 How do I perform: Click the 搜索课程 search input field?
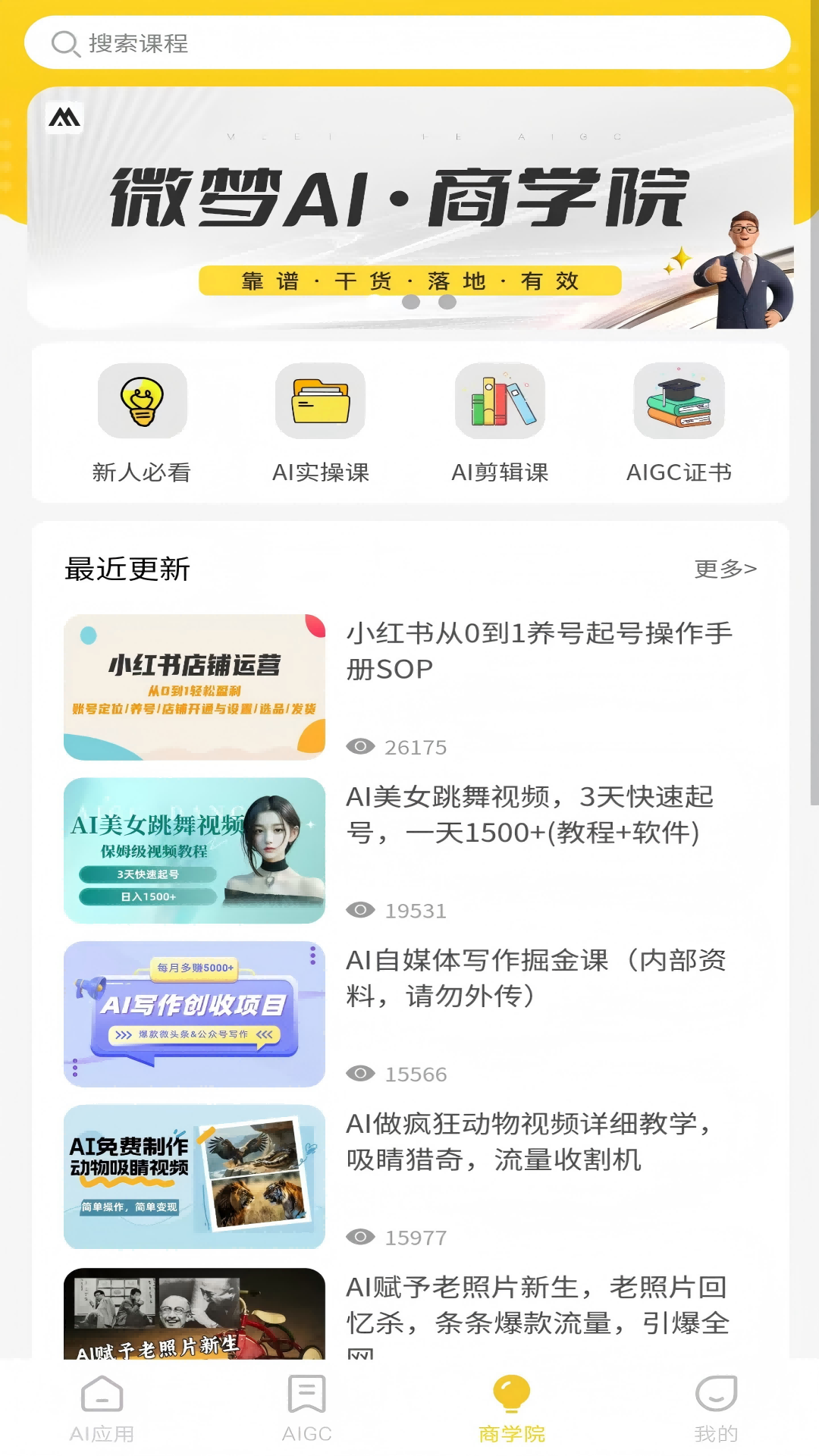click(409, 44)
